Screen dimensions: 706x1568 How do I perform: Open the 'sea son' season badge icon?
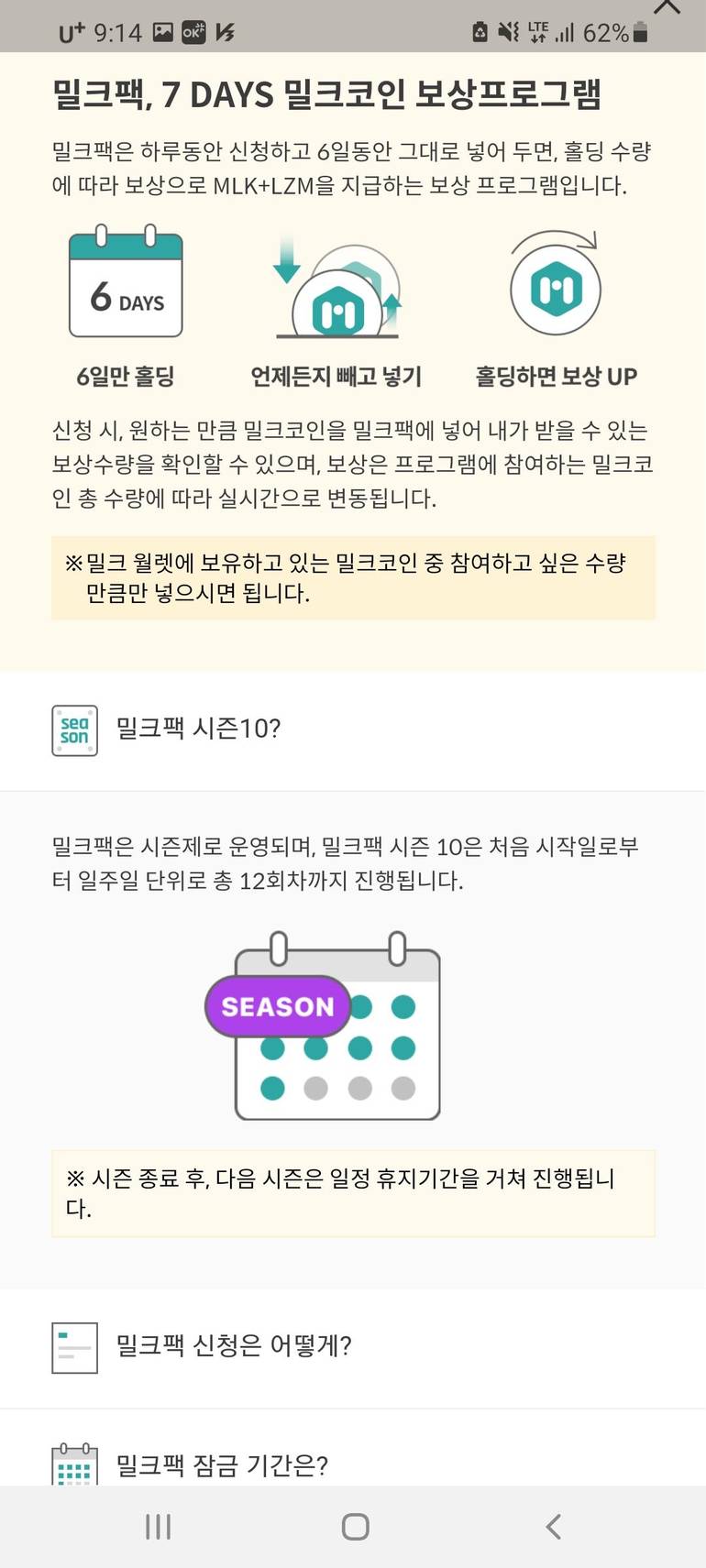coord(73,729)
